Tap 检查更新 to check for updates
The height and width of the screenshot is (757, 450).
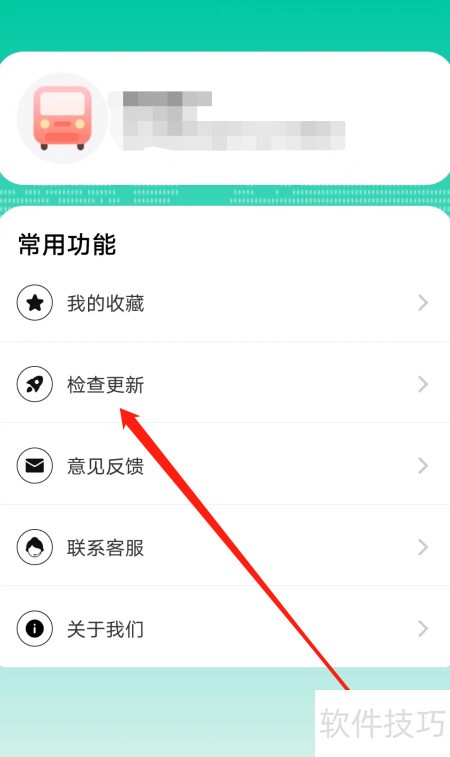click(225, 384)
